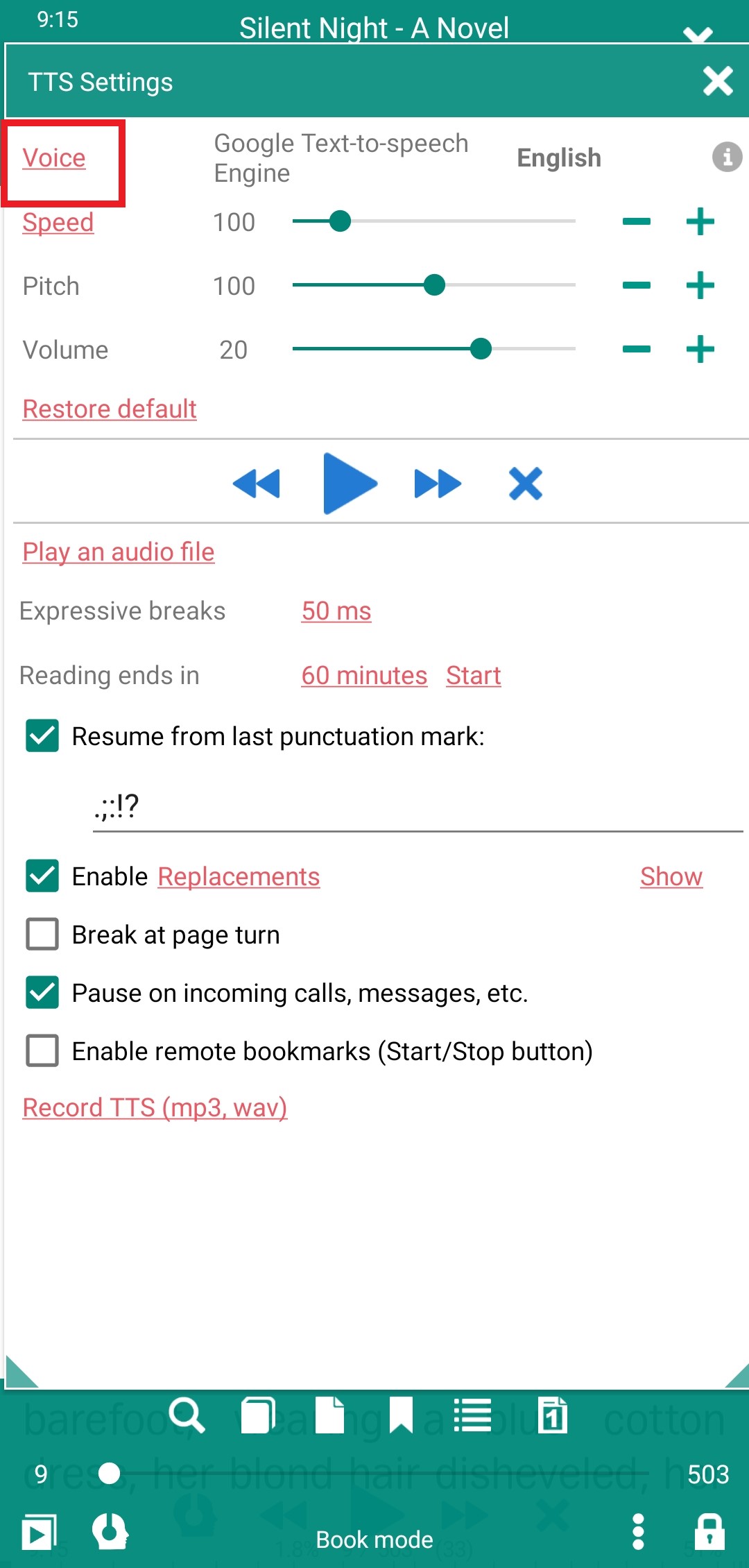Change the 60 minutes reading timer
749x1568 pixels.
(364, 676)
